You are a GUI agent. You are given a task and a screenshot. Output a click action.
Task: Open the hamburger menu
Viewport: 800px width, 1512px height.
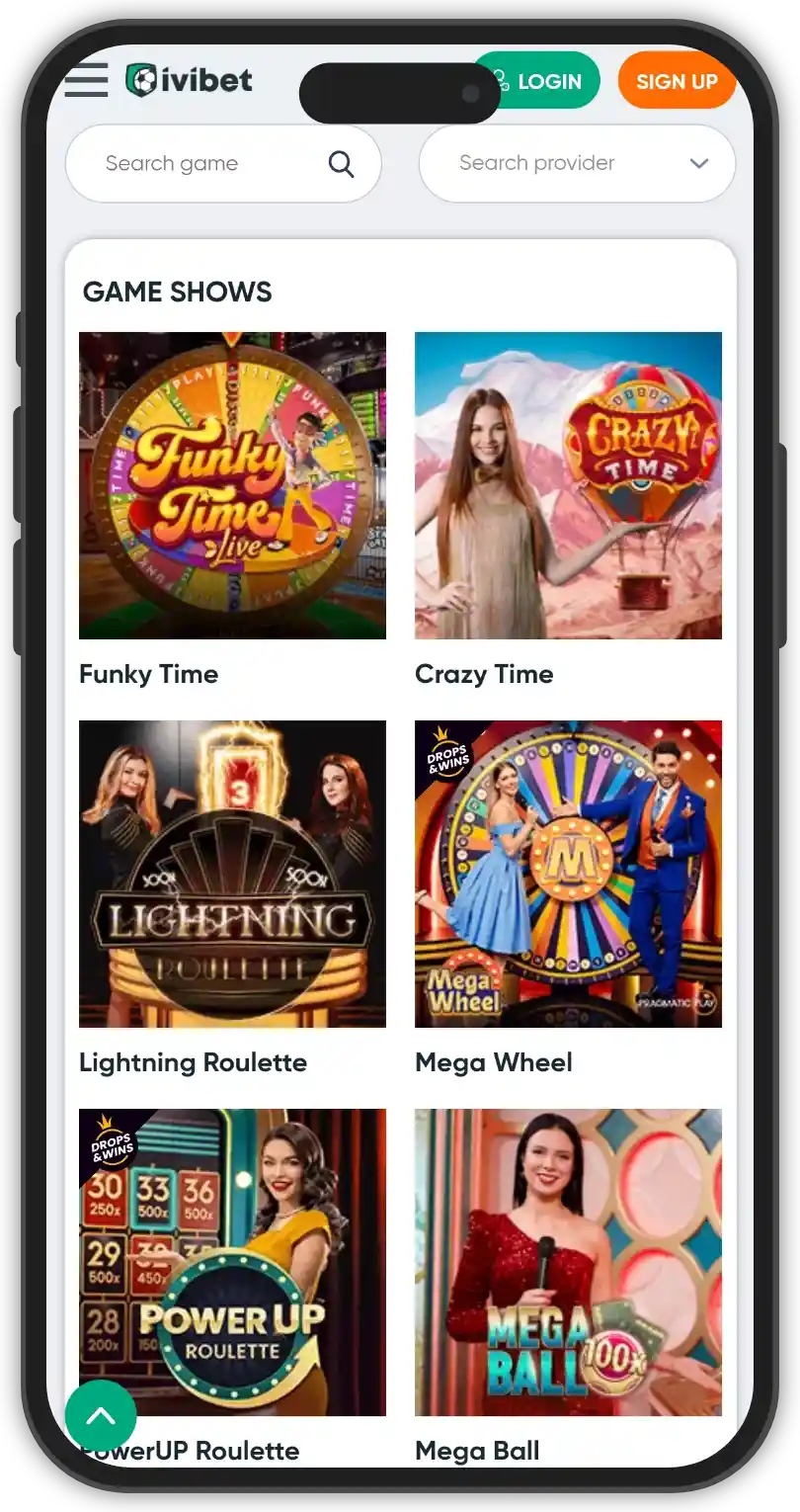point(86,80)
